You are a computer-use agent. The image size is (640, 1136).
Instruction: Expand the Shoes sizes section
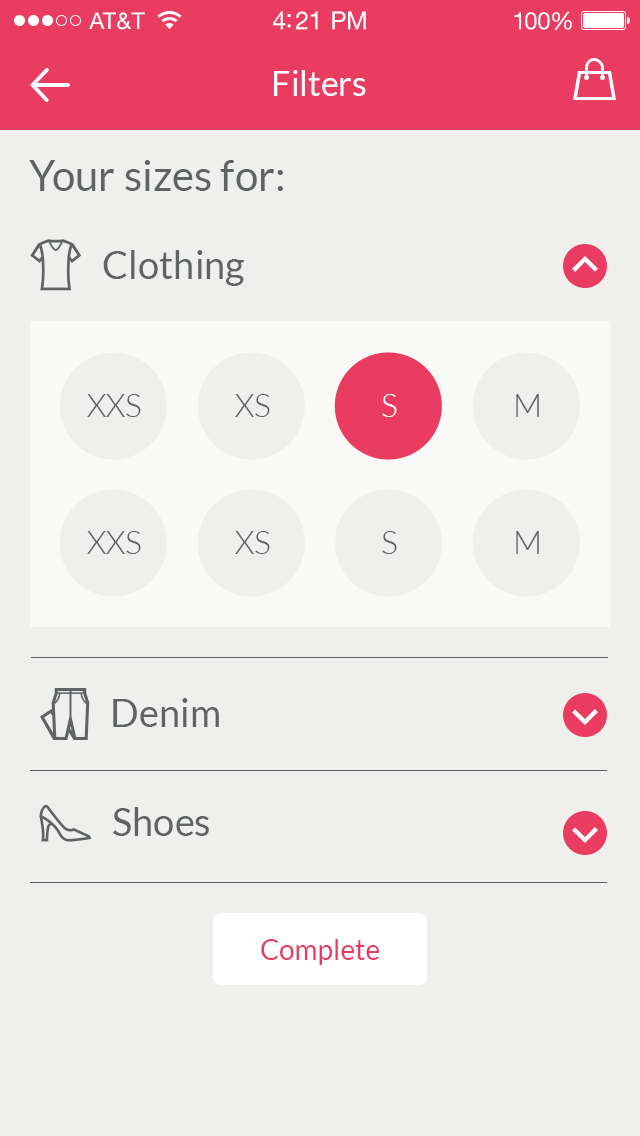pos(585,833)
